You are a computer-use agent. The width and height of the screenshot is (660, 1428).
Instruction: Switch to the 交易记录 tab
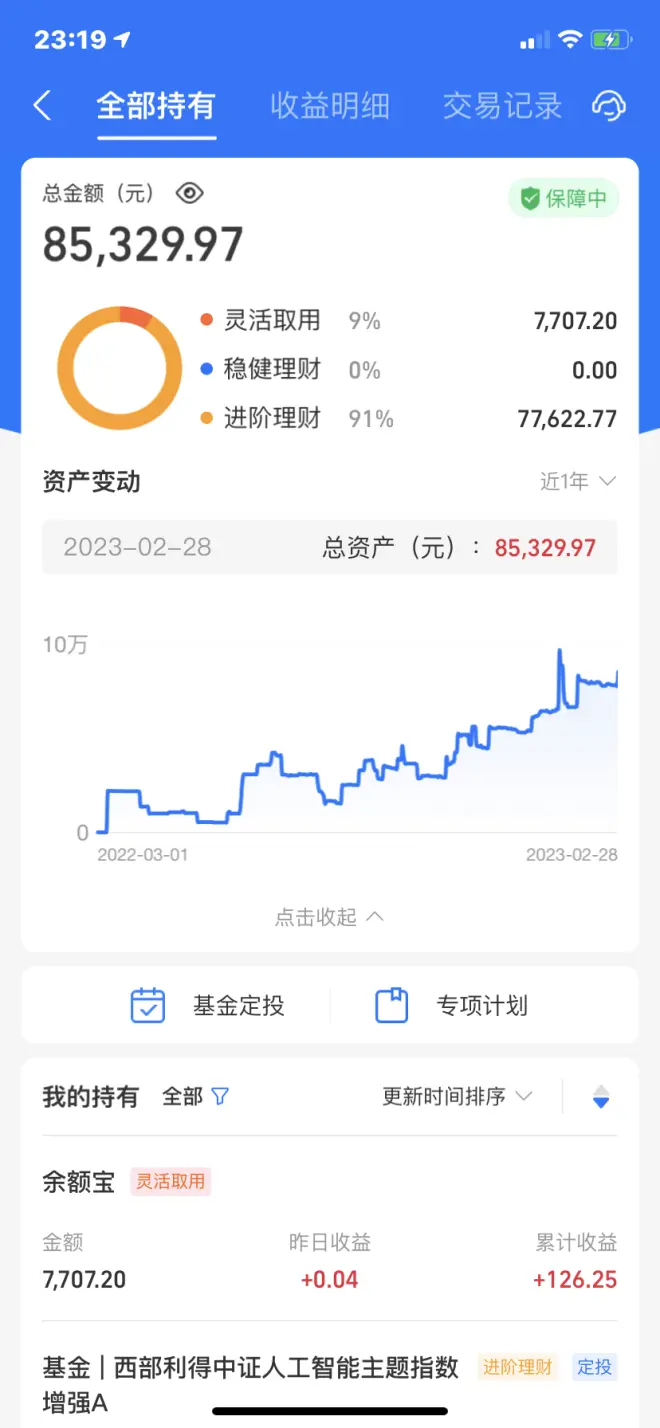502,106
